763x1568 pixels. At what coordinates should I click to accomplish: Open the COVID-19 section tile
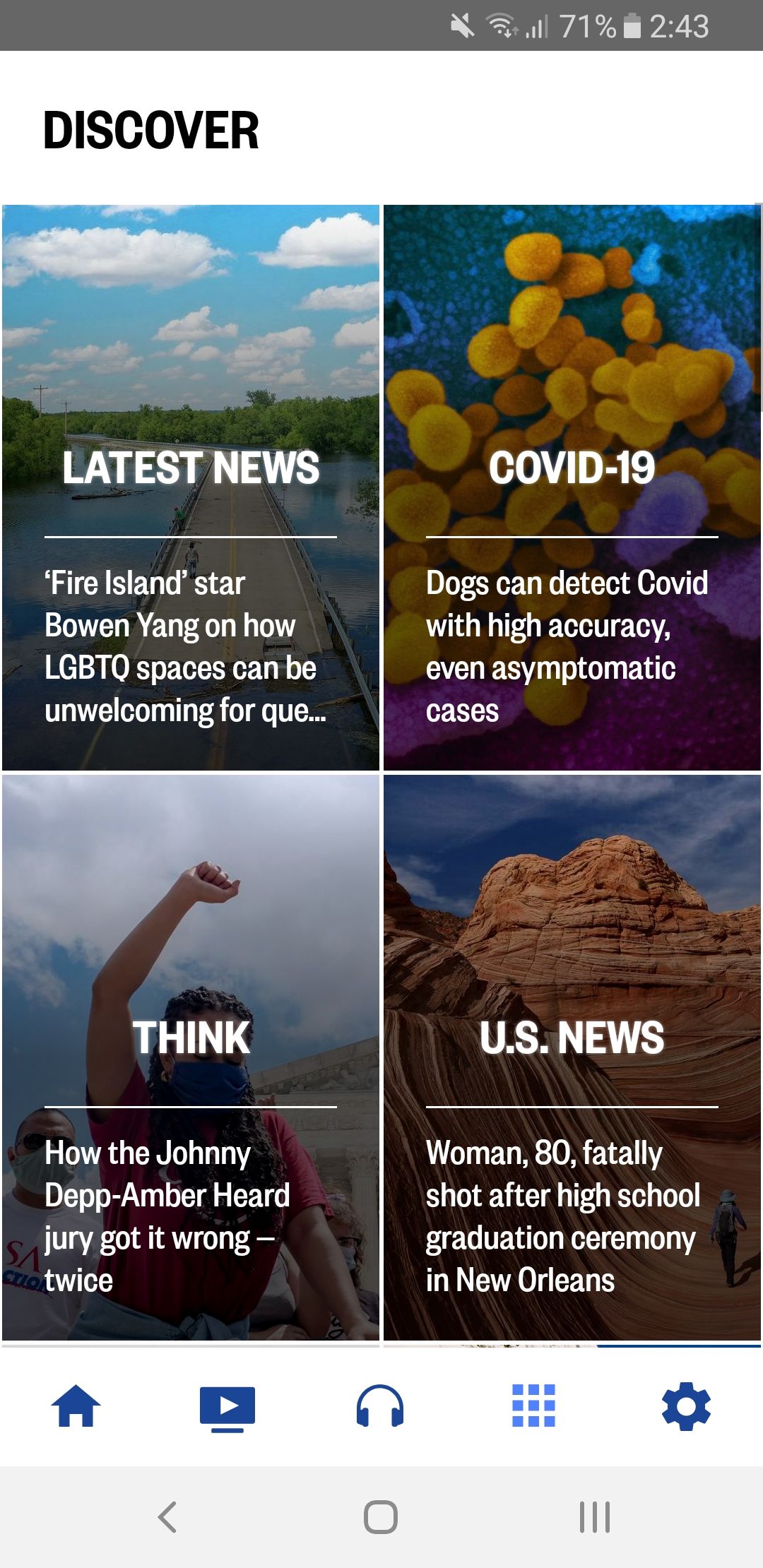[x=574, y=466]
